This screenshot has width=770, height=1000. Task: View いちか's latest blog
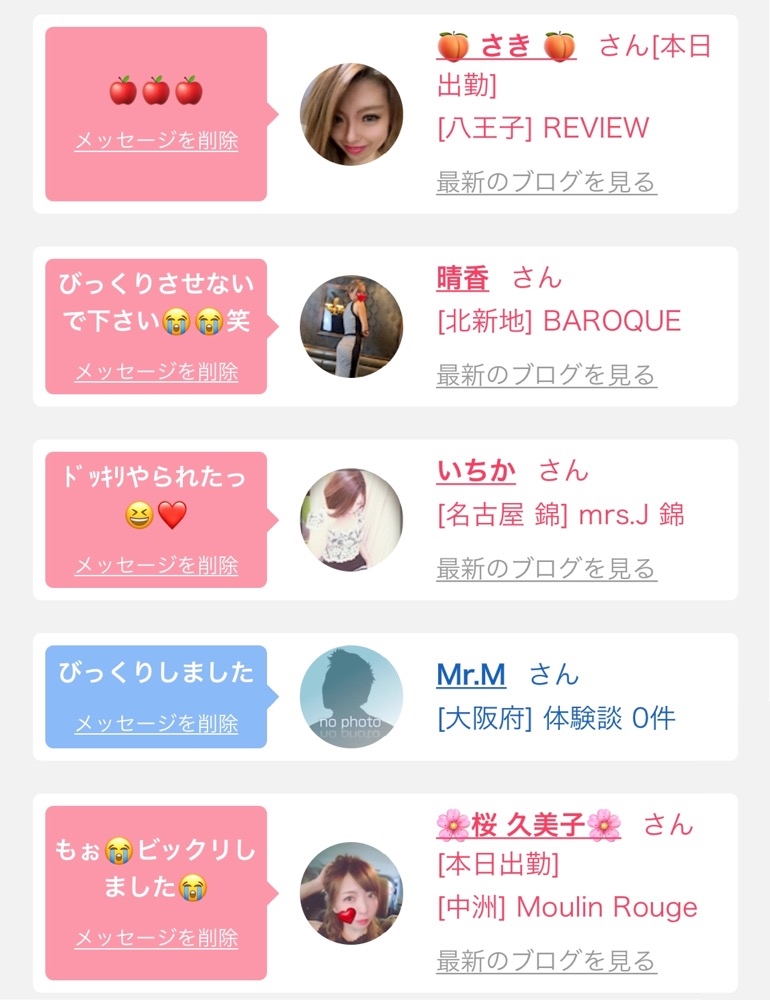tap(546, 569)
